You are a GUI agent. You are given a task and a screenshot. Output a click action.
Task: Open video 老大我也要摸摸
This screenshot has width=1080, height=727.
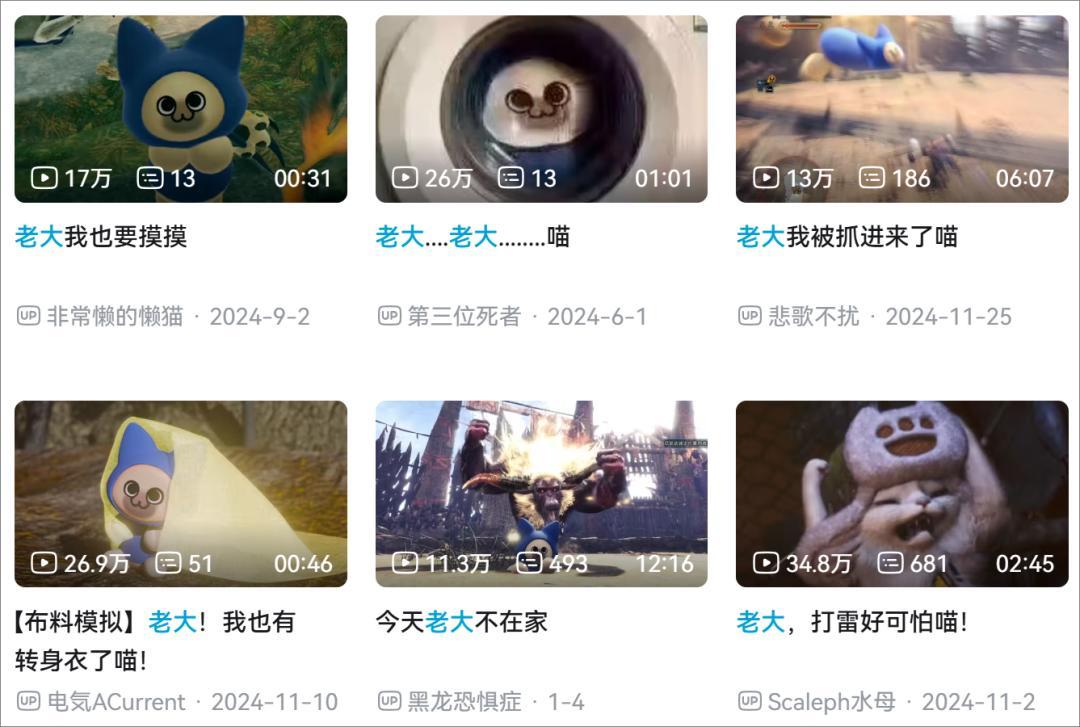[x=181, y=109]
